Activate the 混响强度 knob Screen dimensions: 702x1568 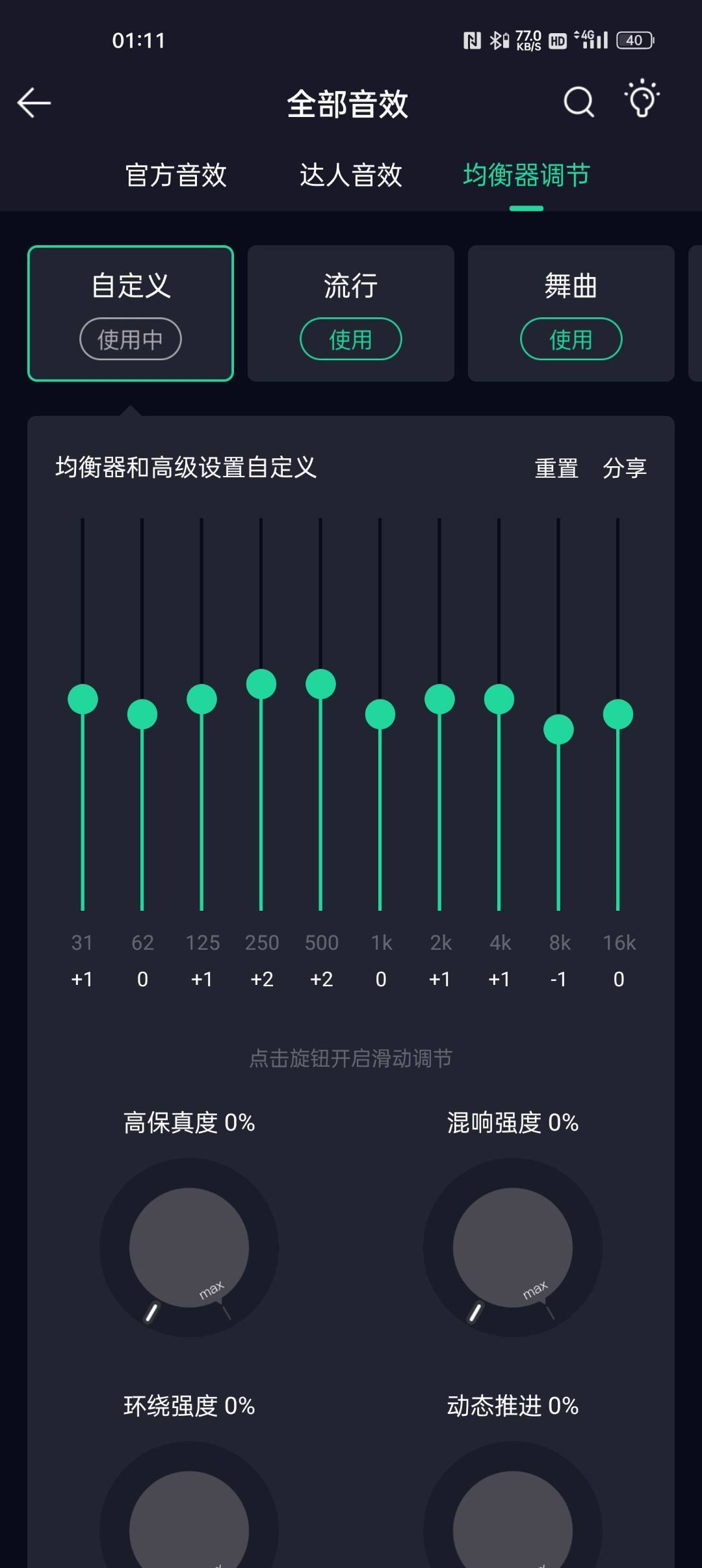point(513,1248)
